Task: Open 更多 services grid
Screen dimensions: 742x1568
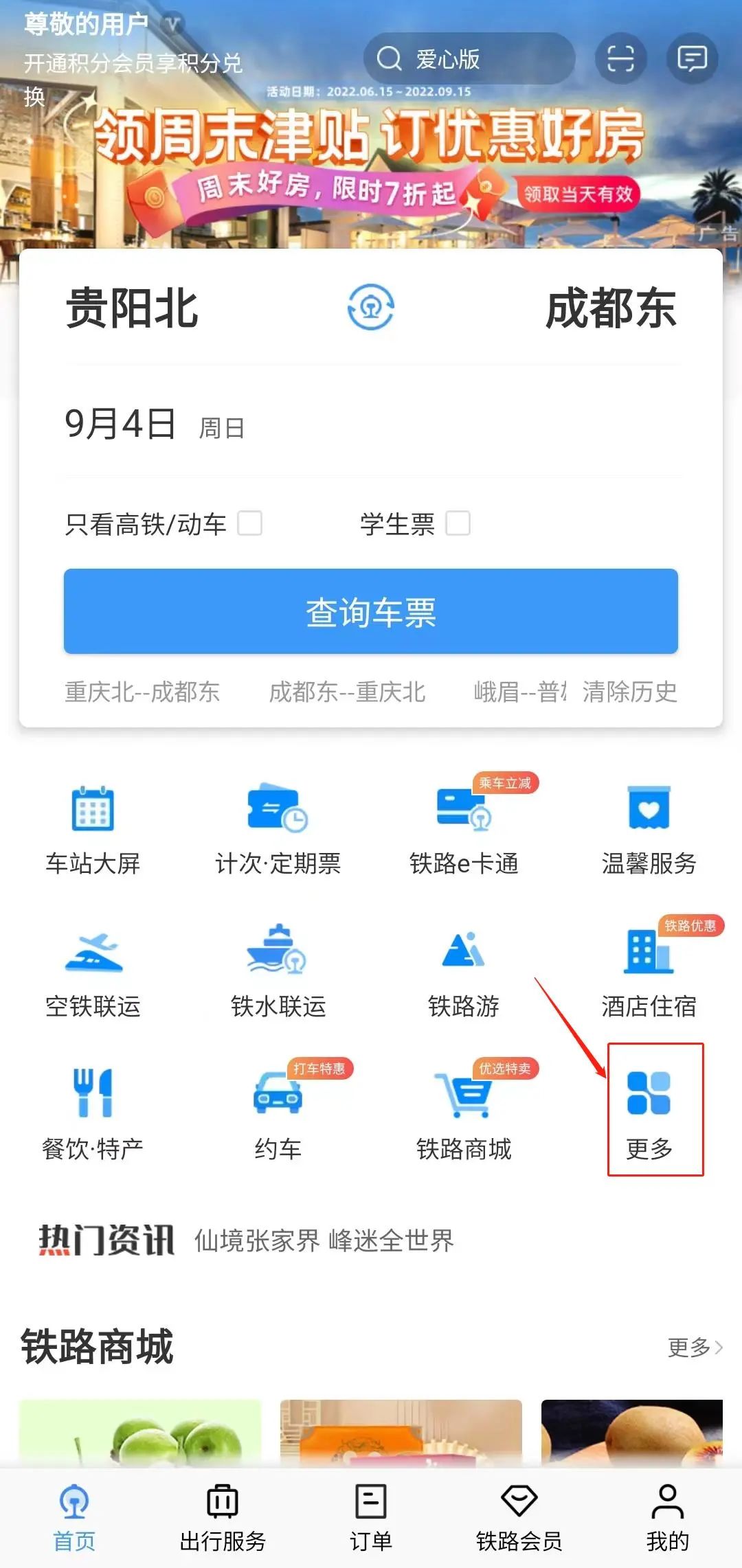Action: click(649, 1110)
